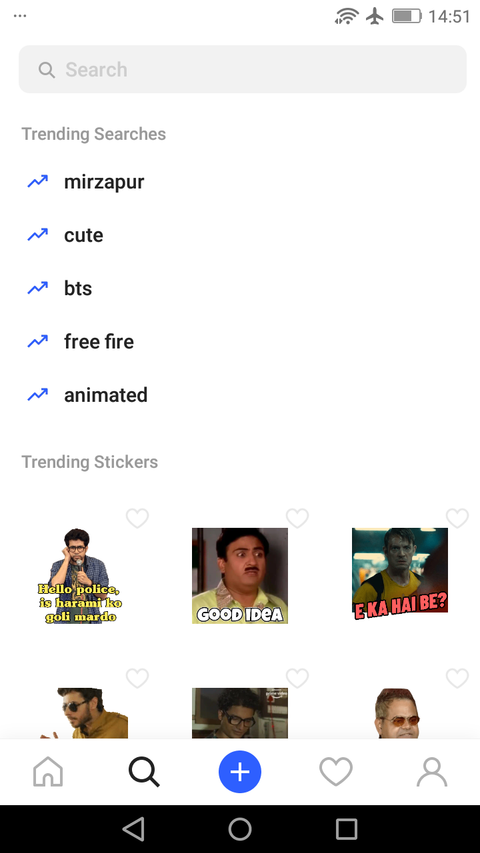Go to the home tab

coord(48,771)
